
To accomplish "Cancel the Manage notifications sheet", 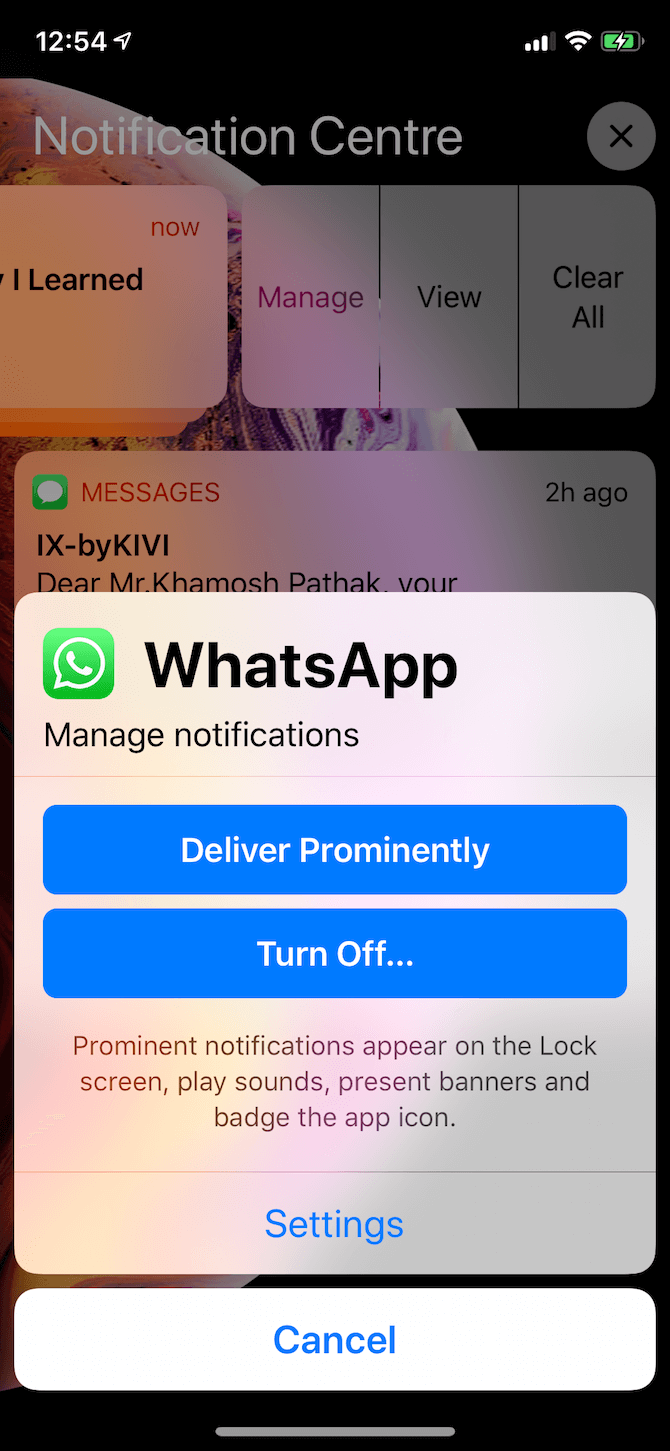I will [x=335, y=1340].
